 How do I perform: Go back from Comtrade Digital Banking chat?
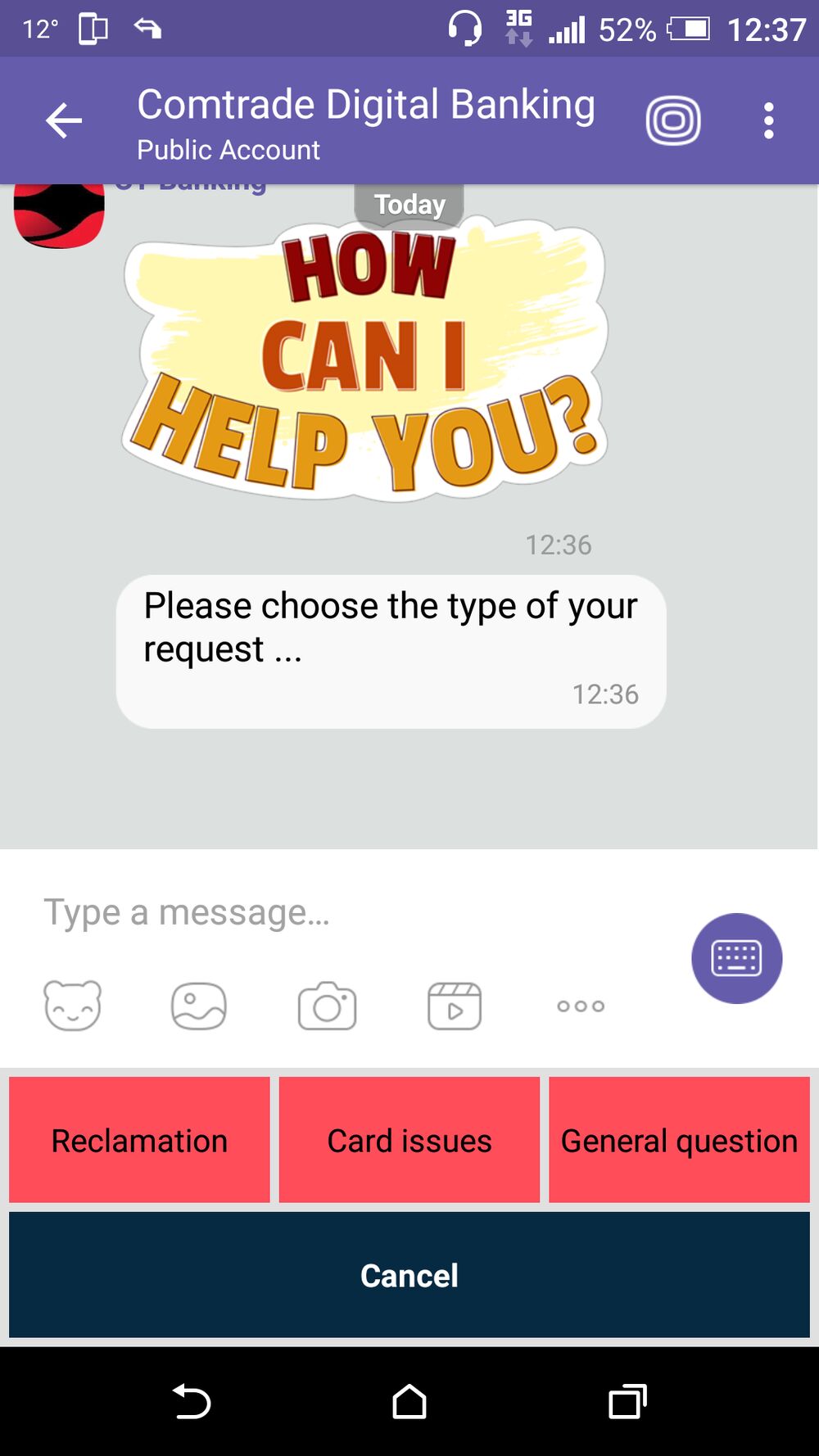pos(64,121)
